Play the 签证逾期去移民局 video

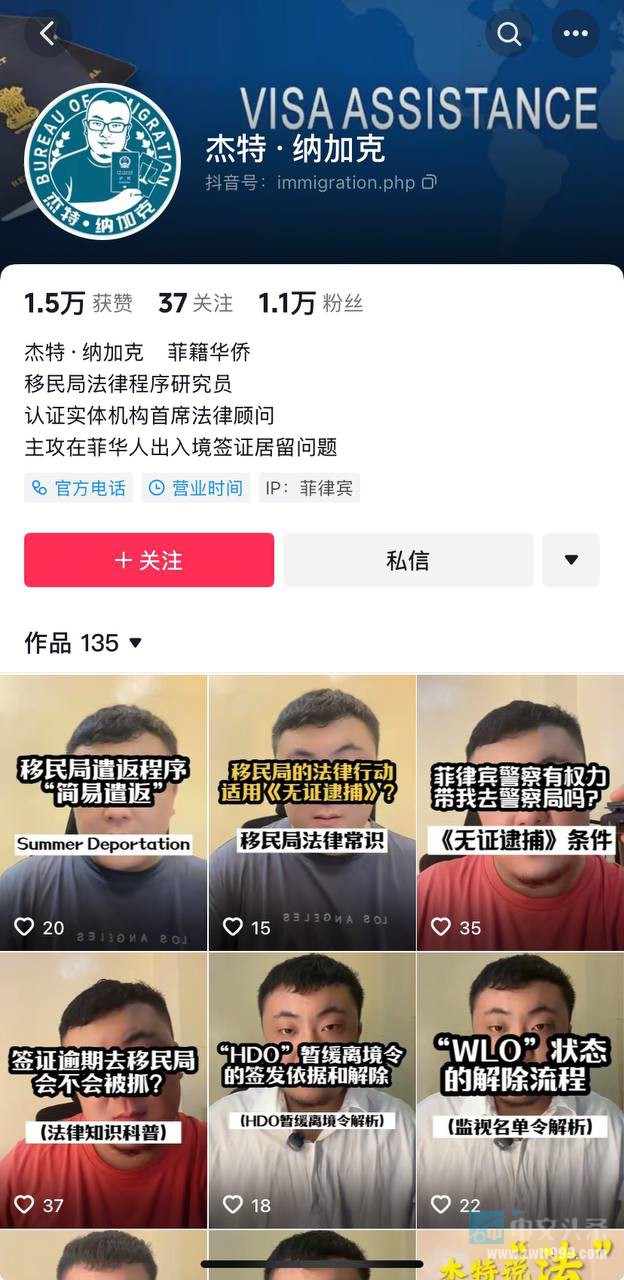(103, 1090)
